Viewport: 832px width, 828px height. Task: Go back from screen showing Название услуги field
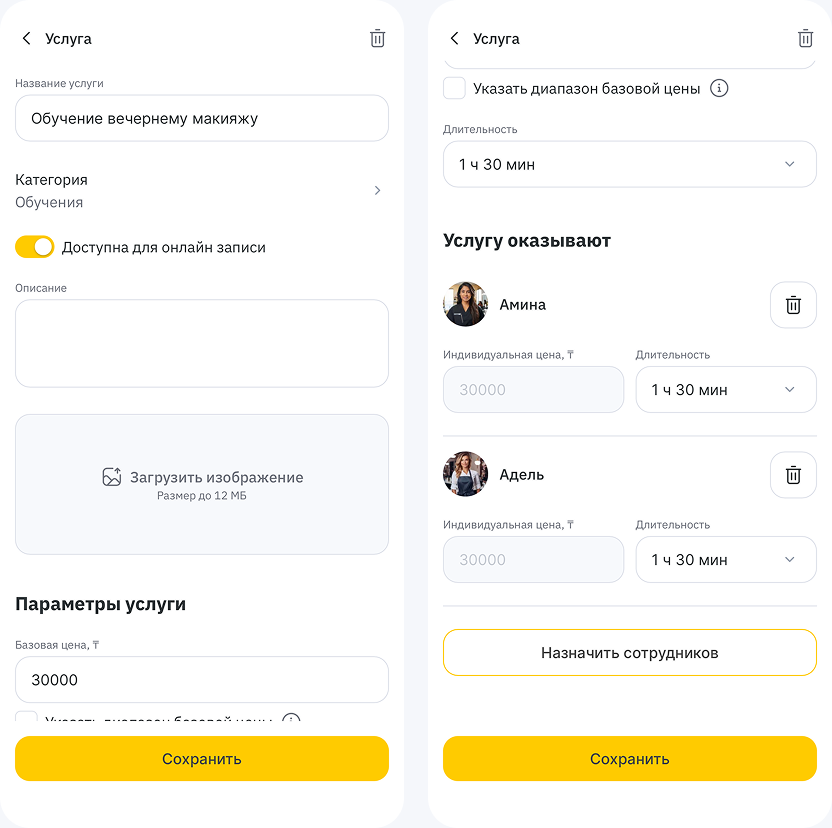[x=27, y=39]
